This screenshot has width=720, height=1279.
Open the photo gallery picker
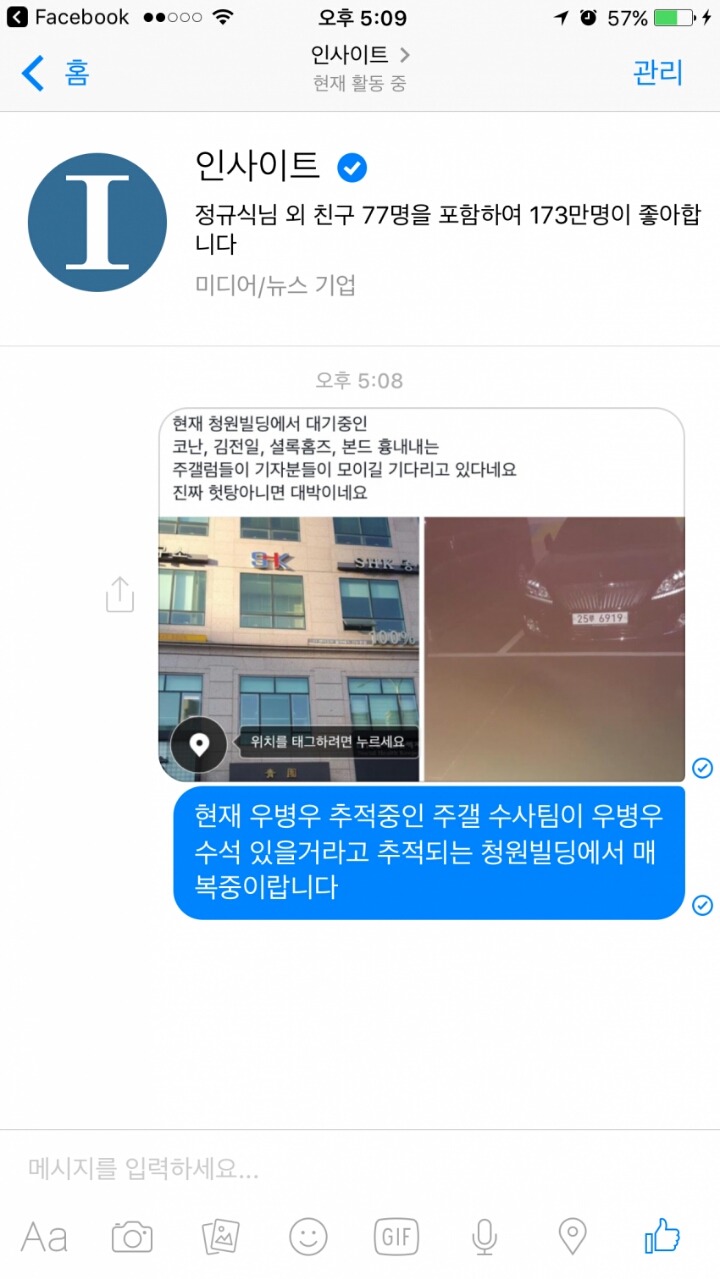coord(220,1237)
